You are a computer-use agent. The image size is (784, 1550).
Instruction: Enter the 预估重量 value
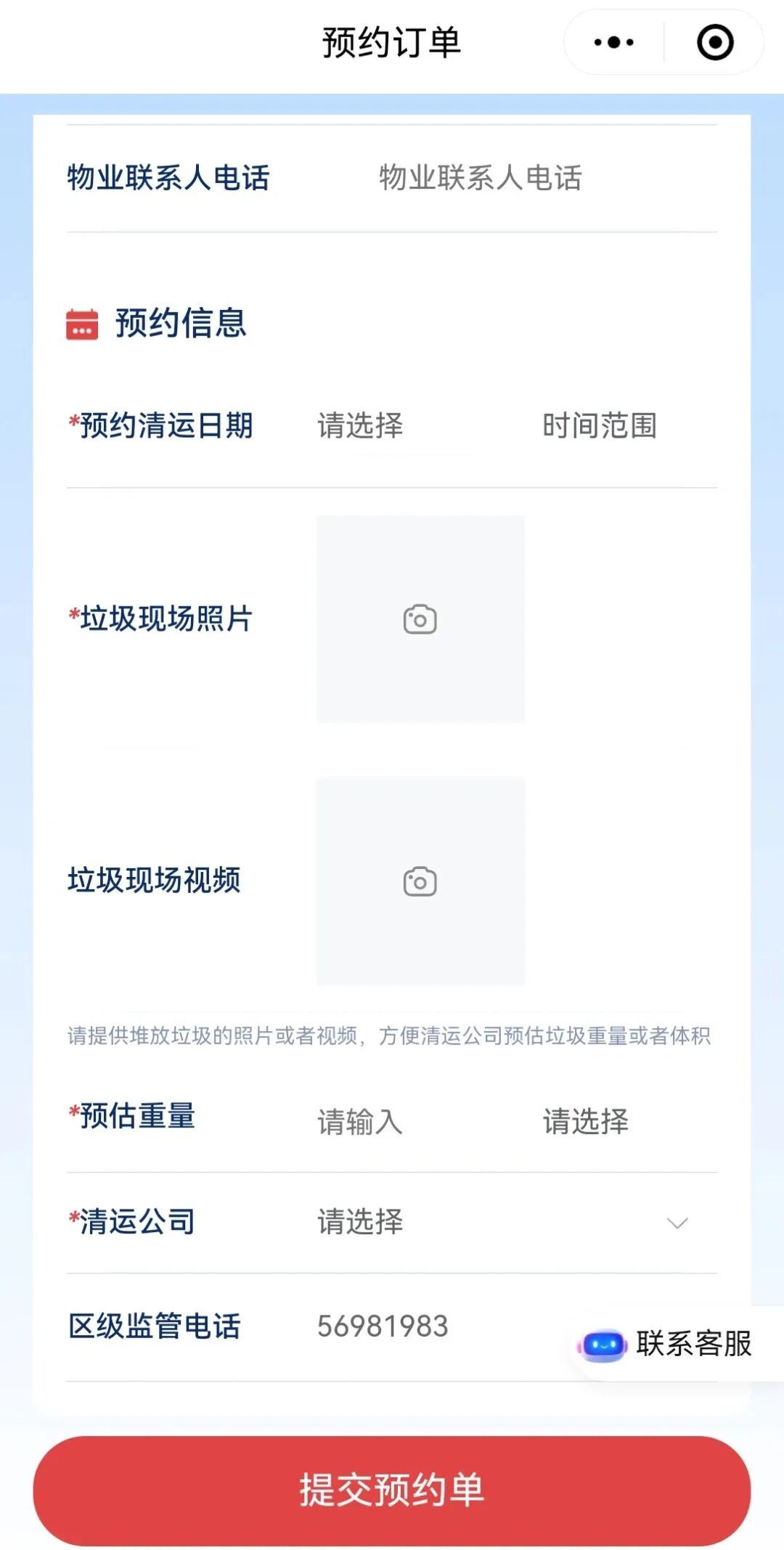point(361,1122)
